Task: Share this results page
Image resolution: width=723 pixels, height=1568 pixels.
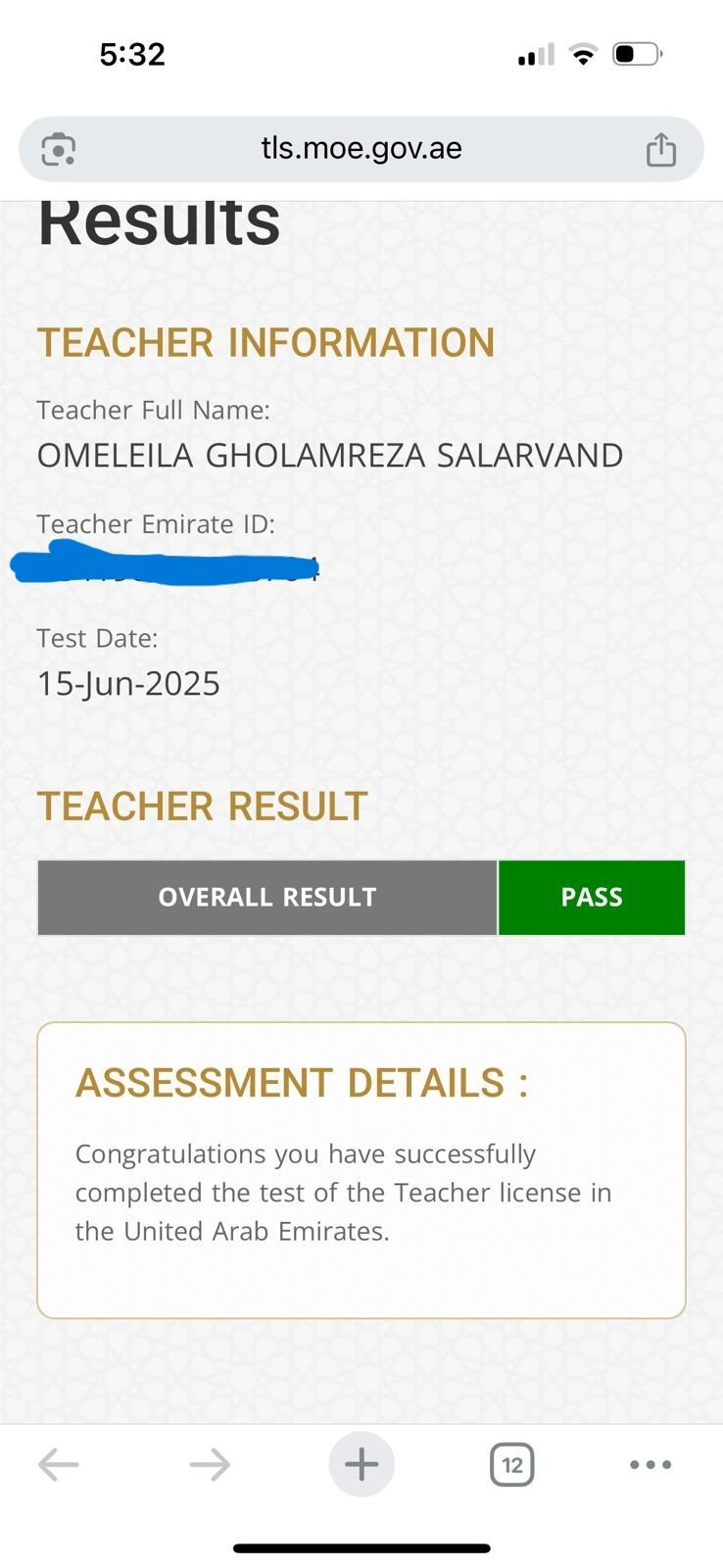Action: click(x=661, y=150)
